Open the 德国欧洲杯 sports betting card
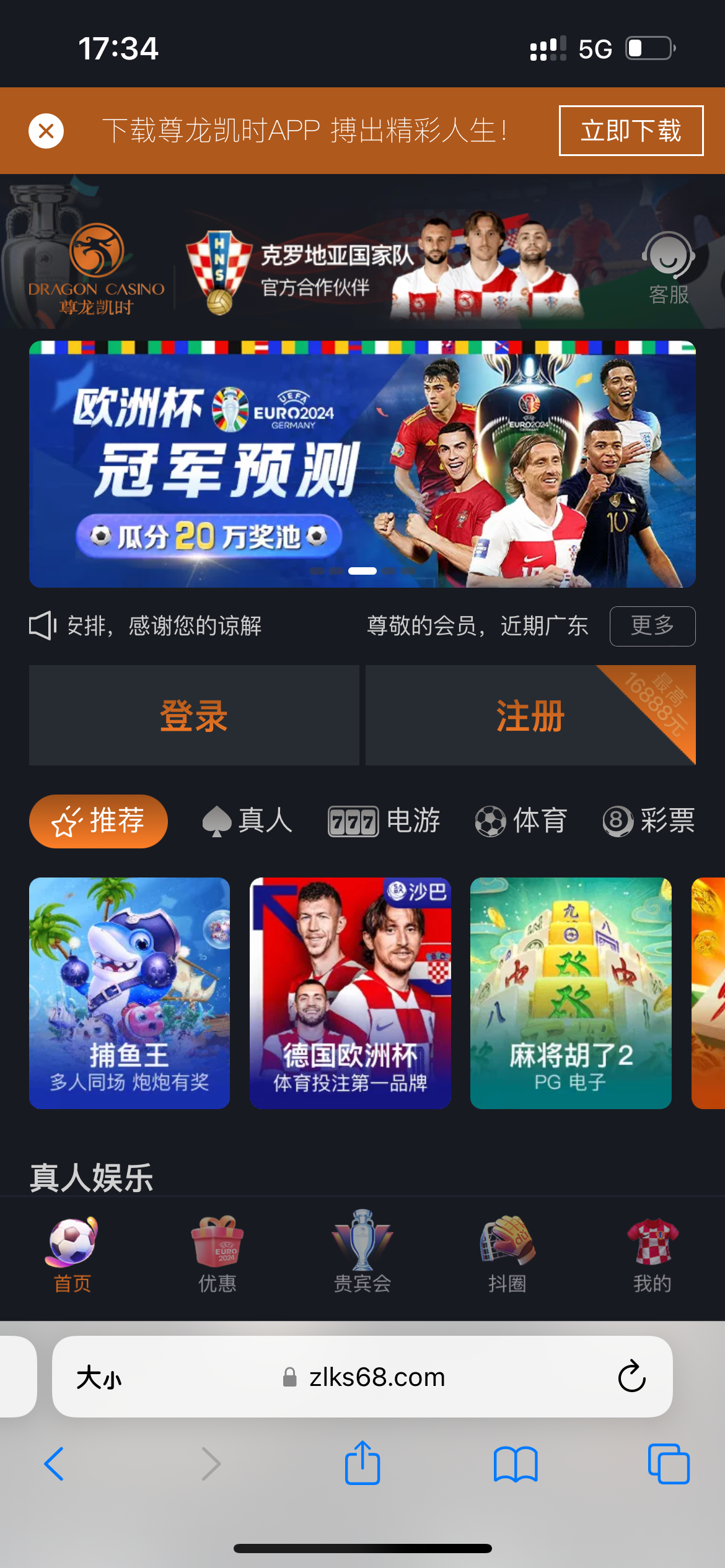Image resolution: width=725 pixels, height=1568 pixels. coord(350,993)
